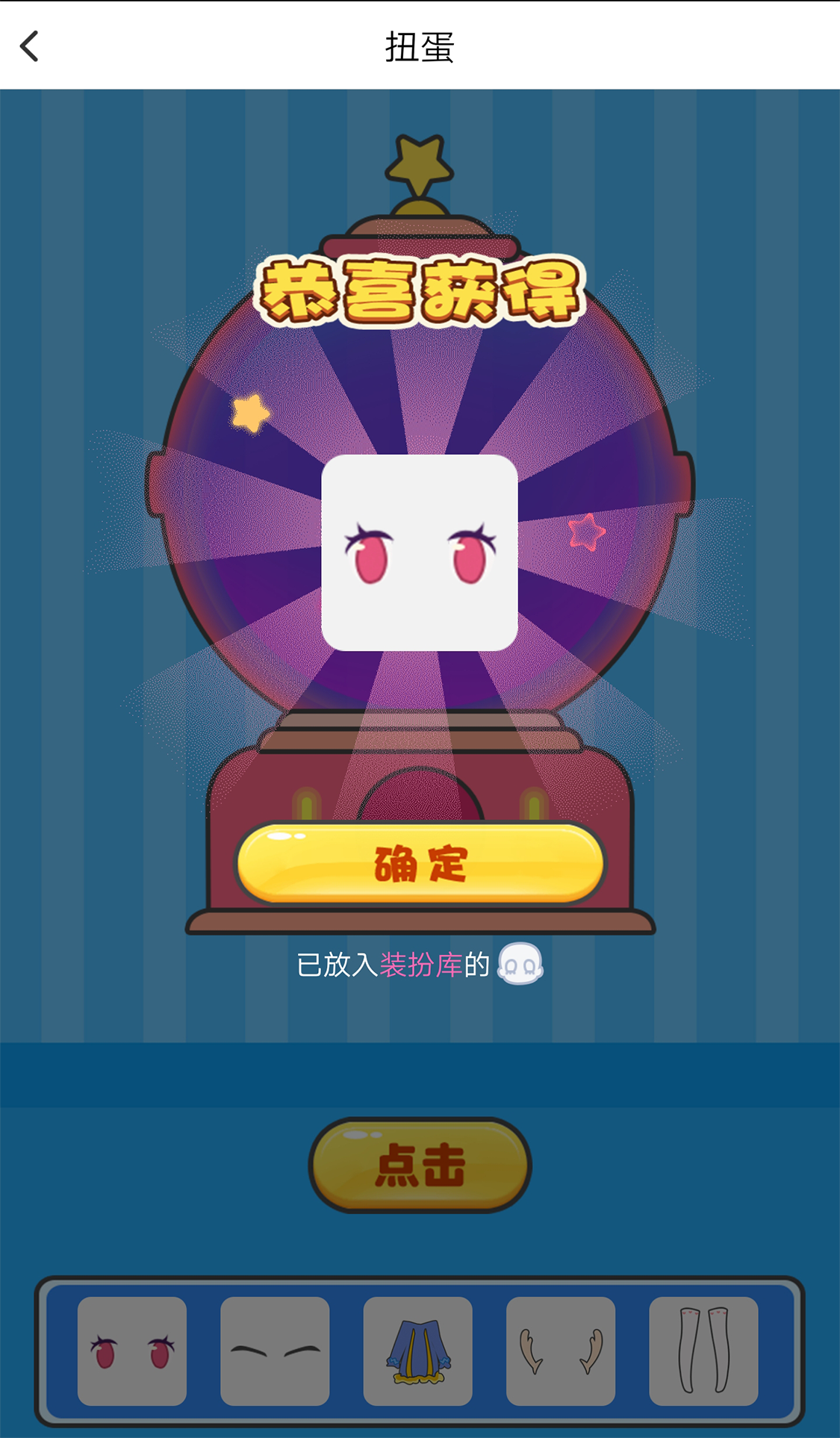The height and width of the screenshot is (1438, 840).
Task: Tap the 点击 gacha button
Action: point(420,1165)
